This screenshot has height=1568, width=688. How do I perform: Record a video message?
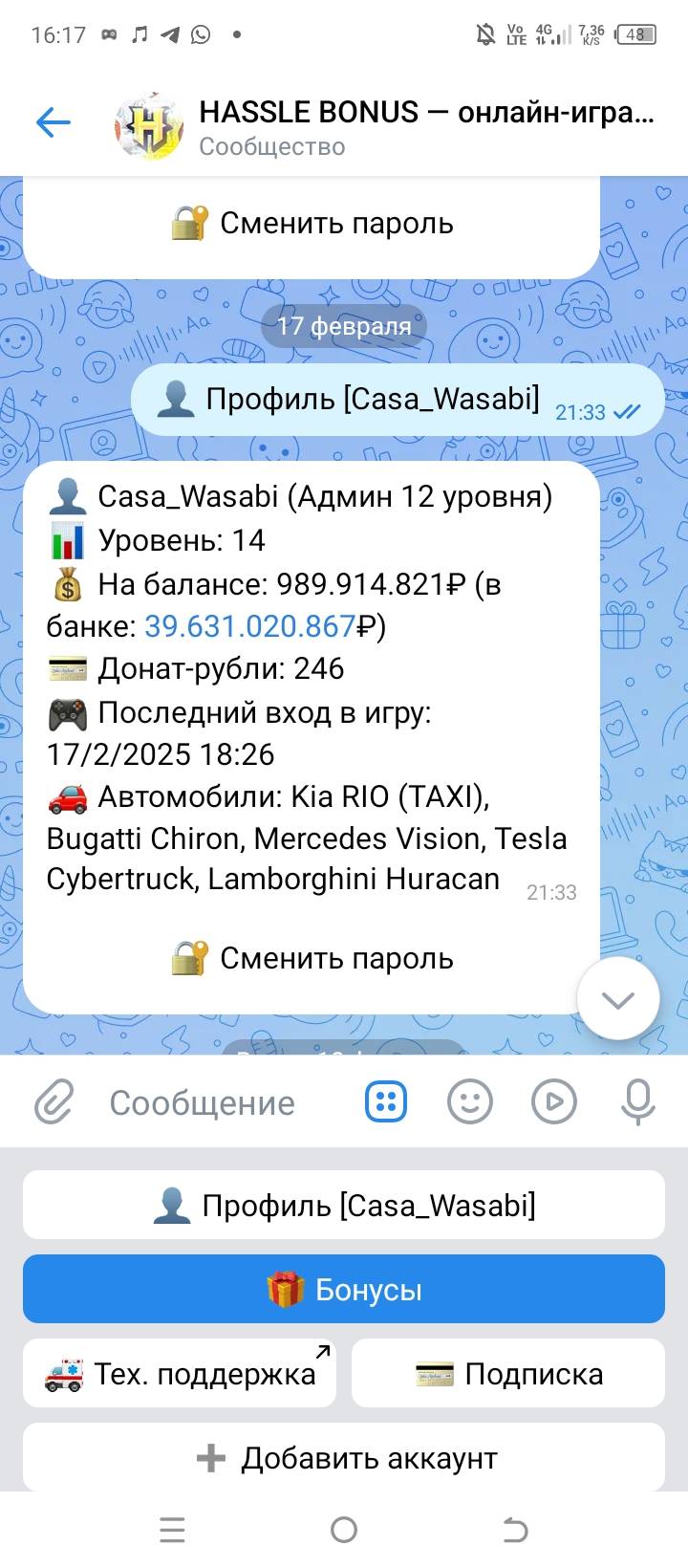point(554,1101)
